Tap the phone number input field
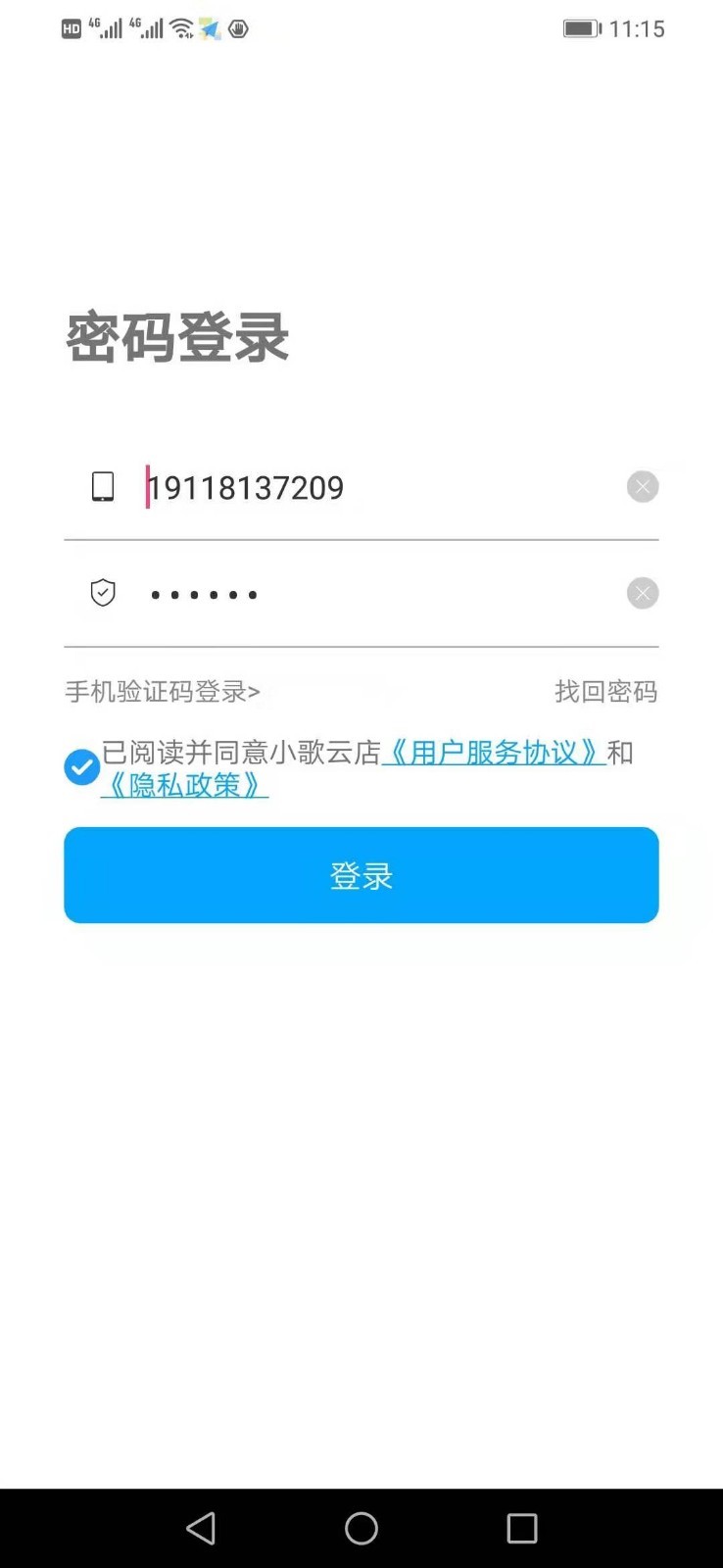The height and width of the screenshot is (1568, 723). click(372, 488)
